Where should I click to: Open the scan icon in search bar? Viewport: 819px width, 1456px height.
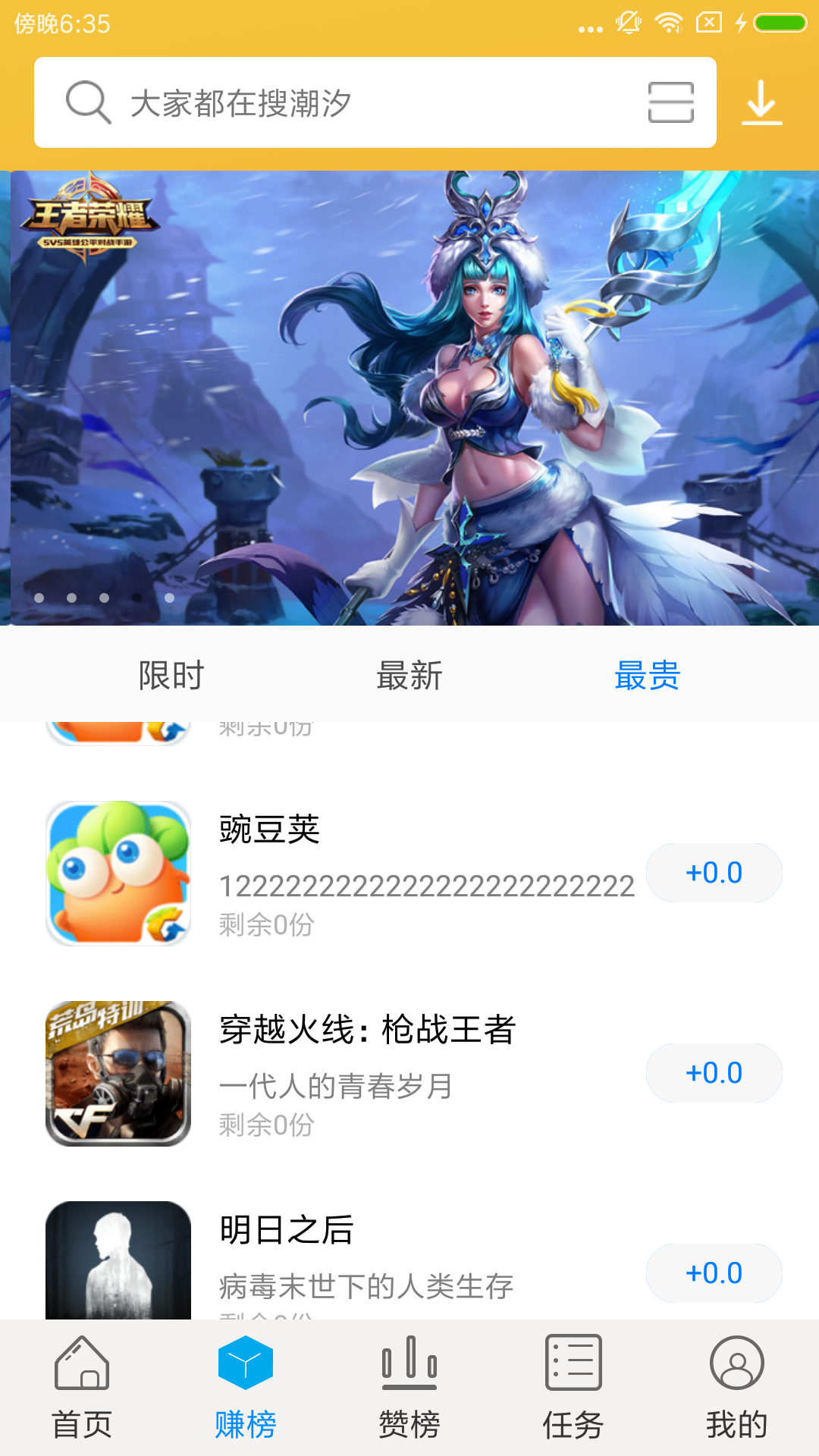[670, 102]
